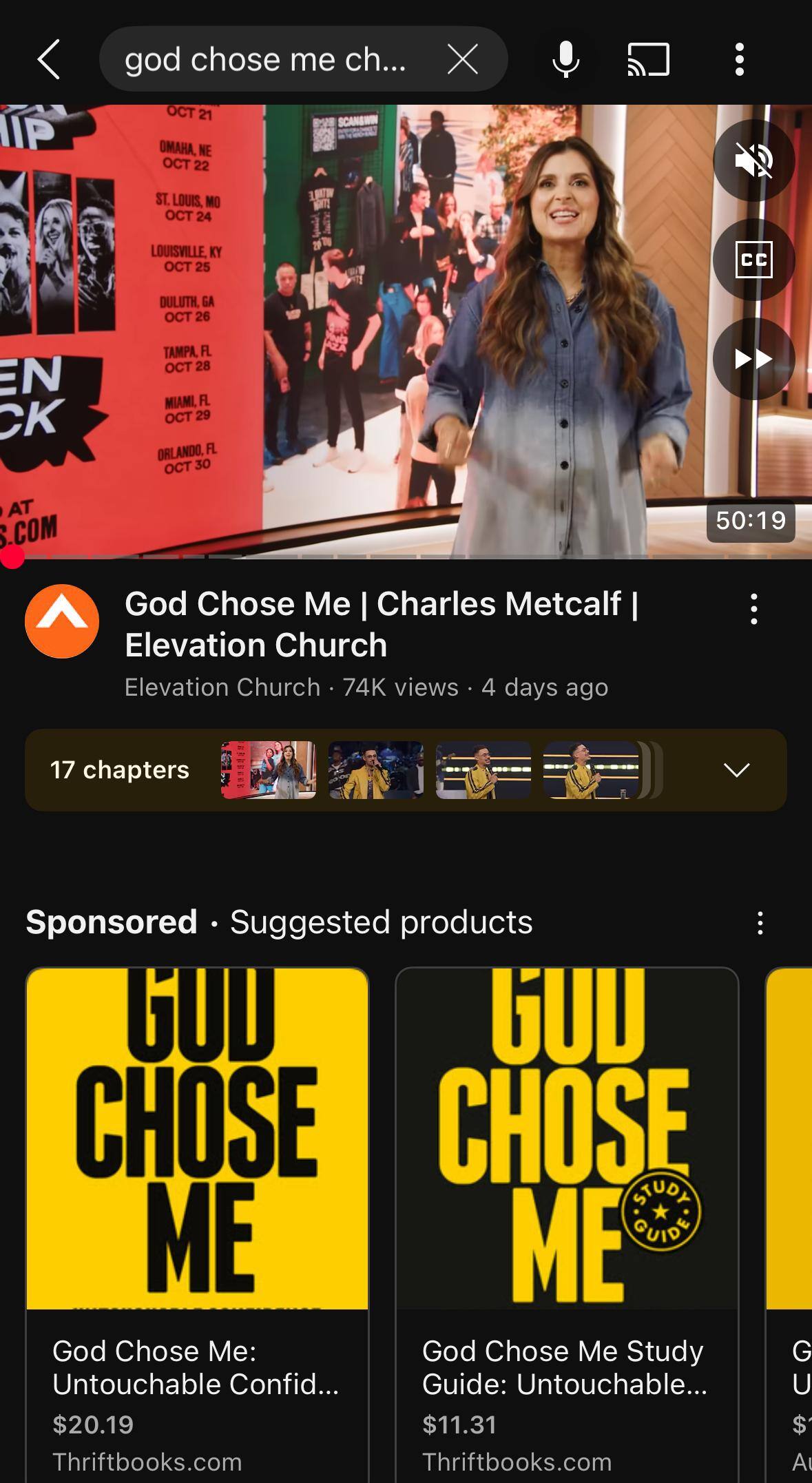Cast the video to another device
Screen dimensions: 812x1483
click(x=648, y=60)
